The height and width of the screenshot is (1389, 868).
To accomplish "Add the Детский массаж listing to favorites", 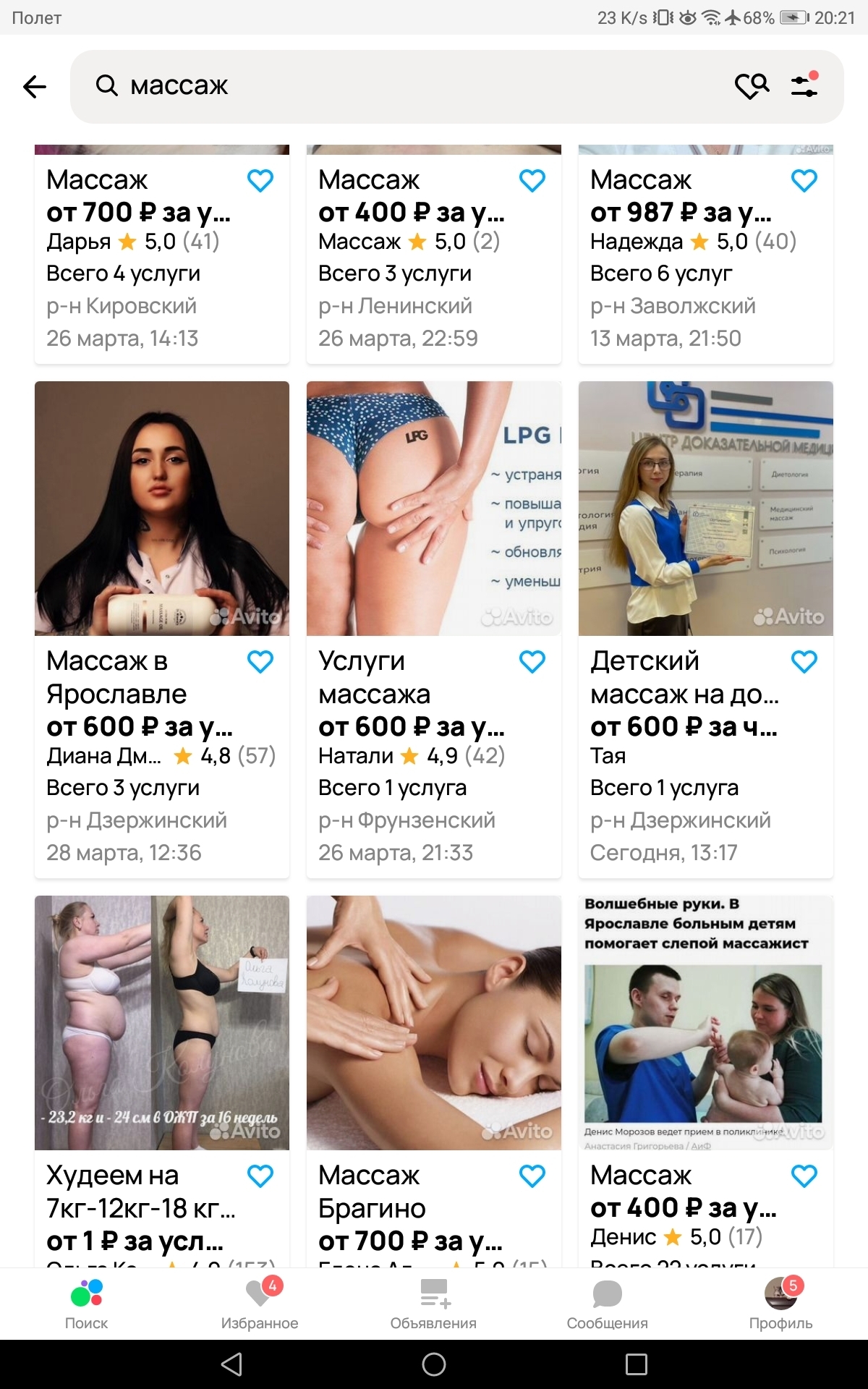I will [x=804, y=661].
